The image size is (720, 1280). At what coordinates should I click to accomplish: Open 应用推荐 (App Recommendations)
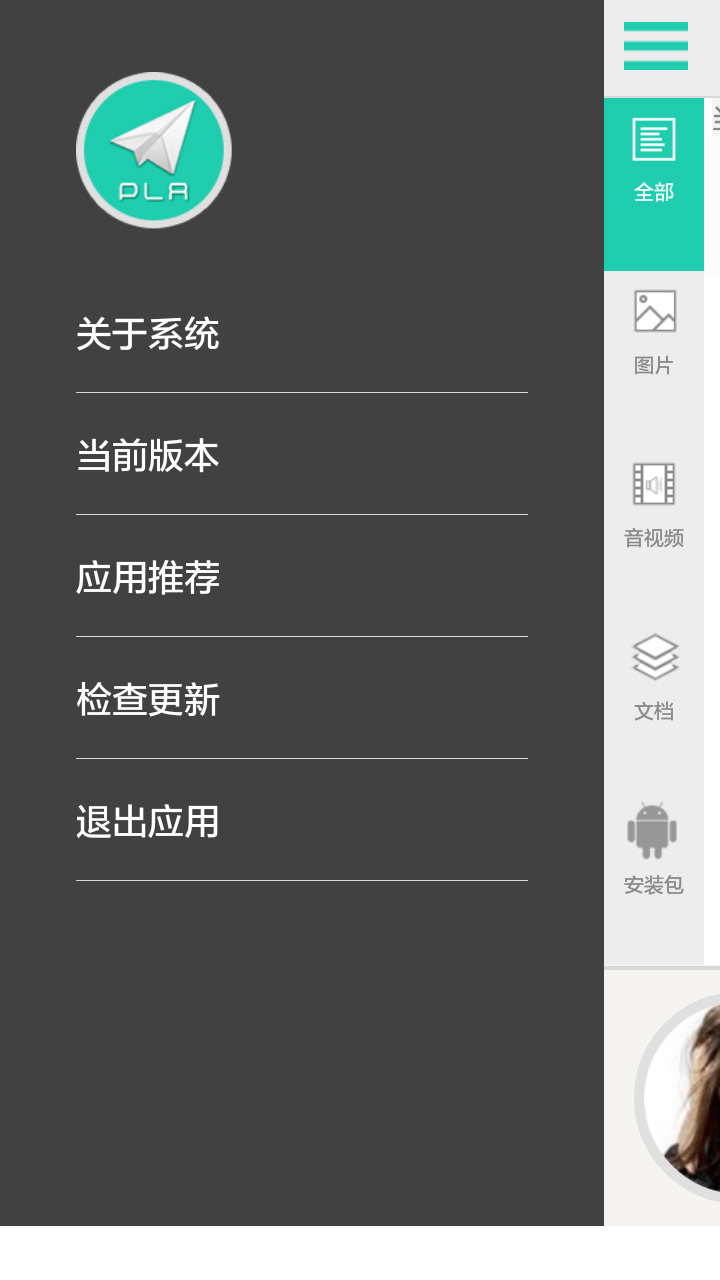150,578
